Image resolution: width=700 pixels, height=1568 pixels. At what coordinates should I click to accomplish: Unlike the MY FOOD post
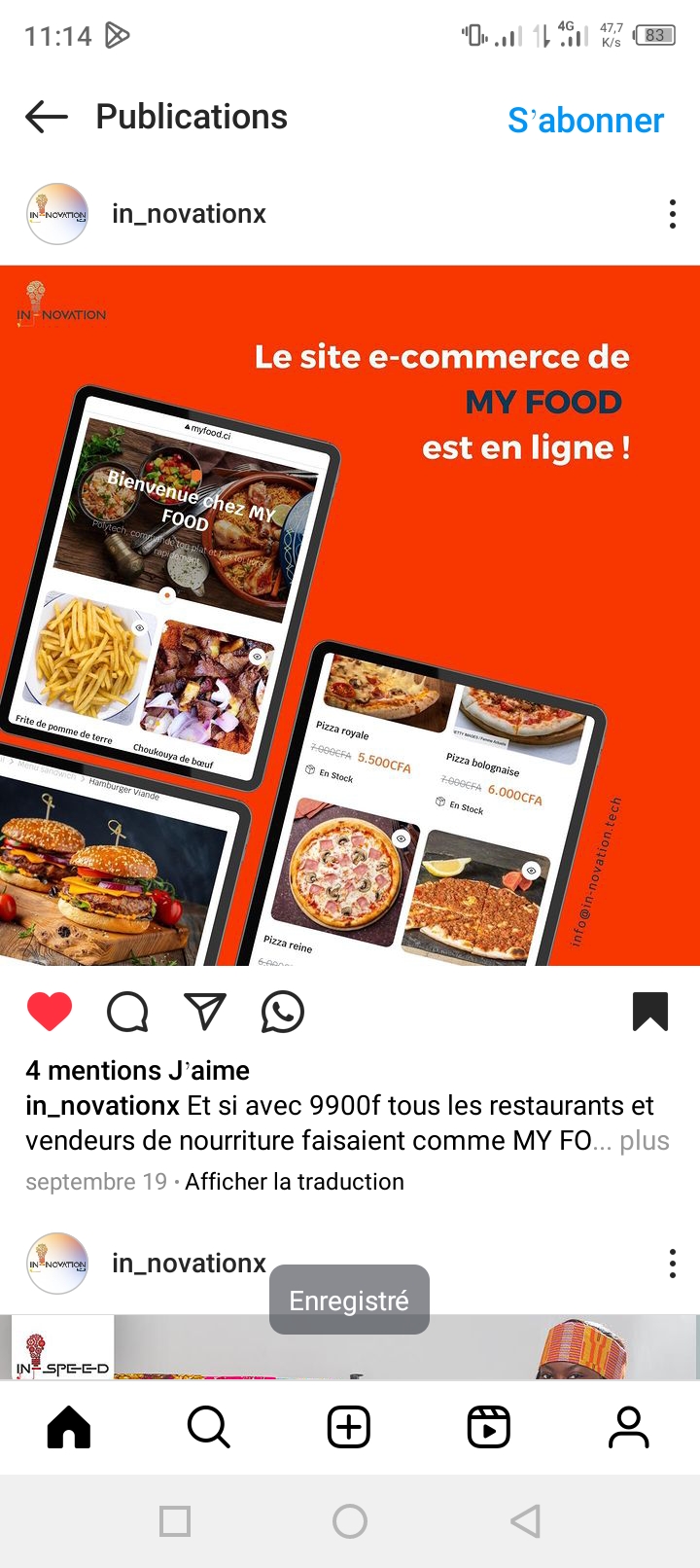(50, 1012)
